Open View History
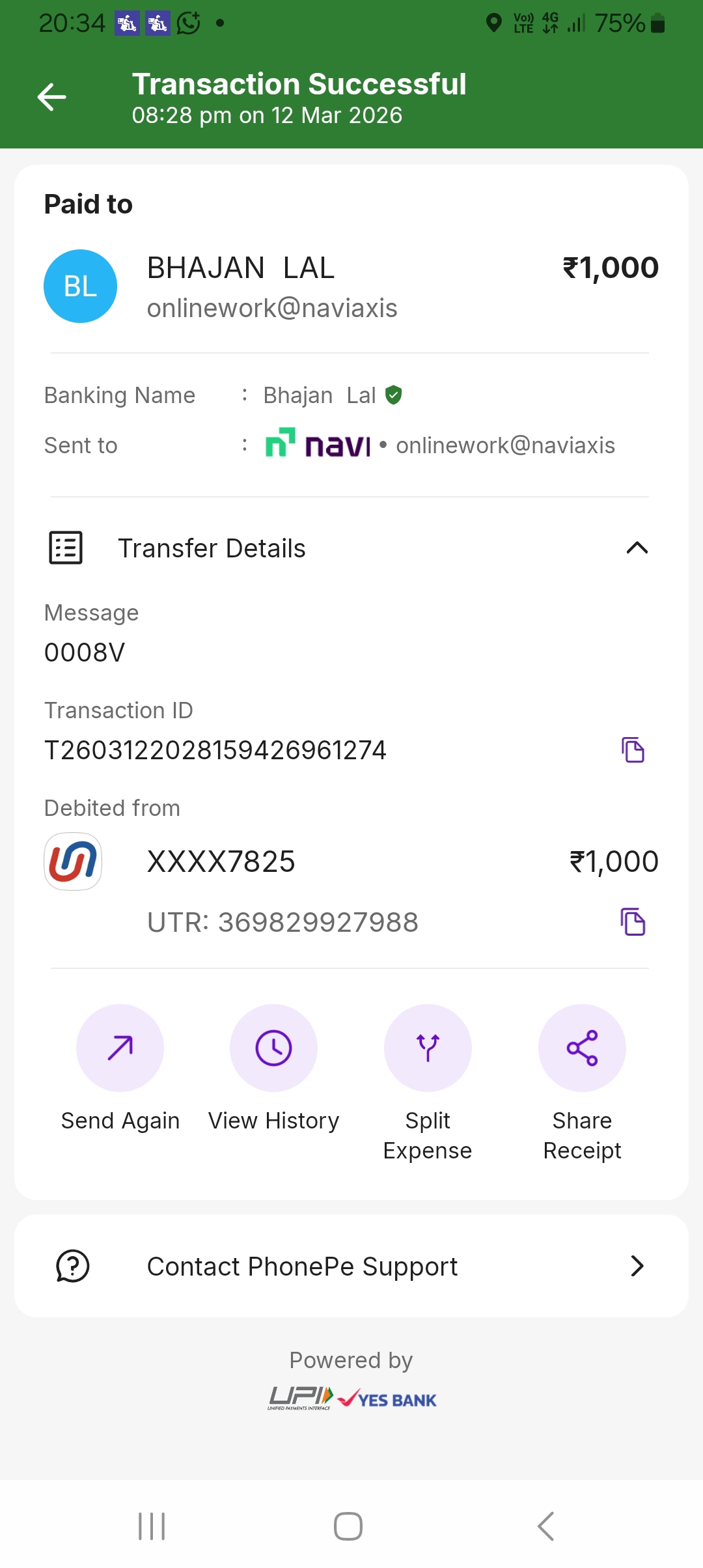This screenshot has width=703, height=1568. (273, 1048)
